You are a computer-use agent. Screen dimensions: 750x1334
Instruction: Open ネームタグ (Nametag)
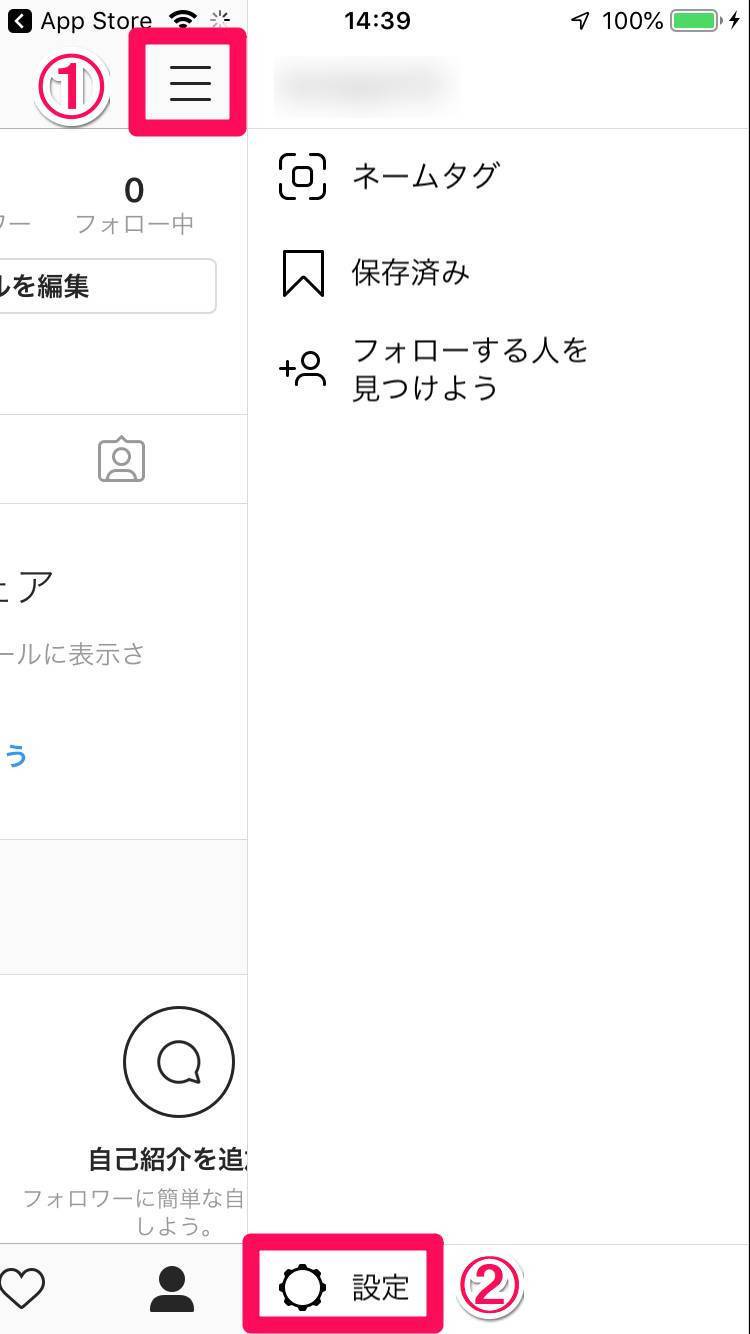pos(424,177)
